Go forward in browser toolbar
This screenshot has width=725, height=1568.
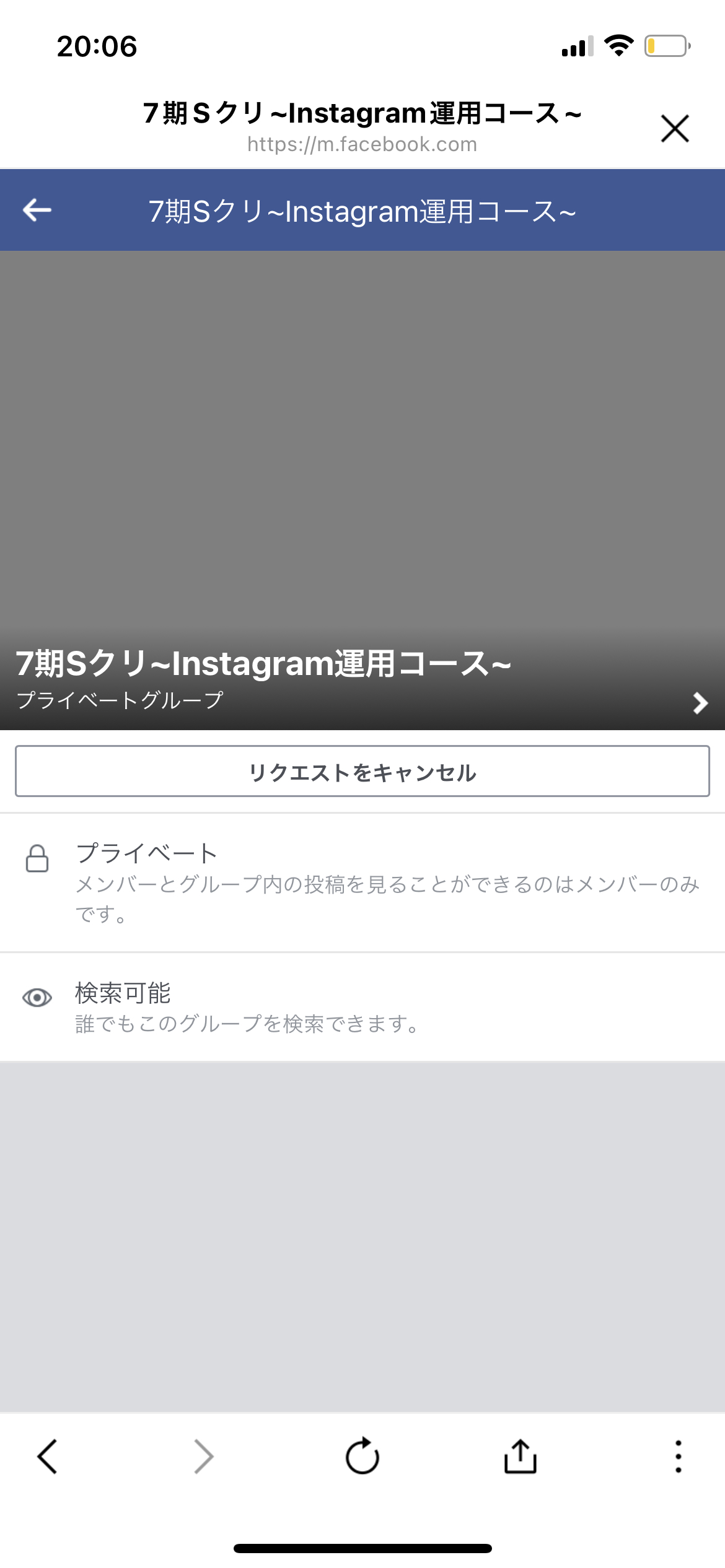pos(204,1456)
